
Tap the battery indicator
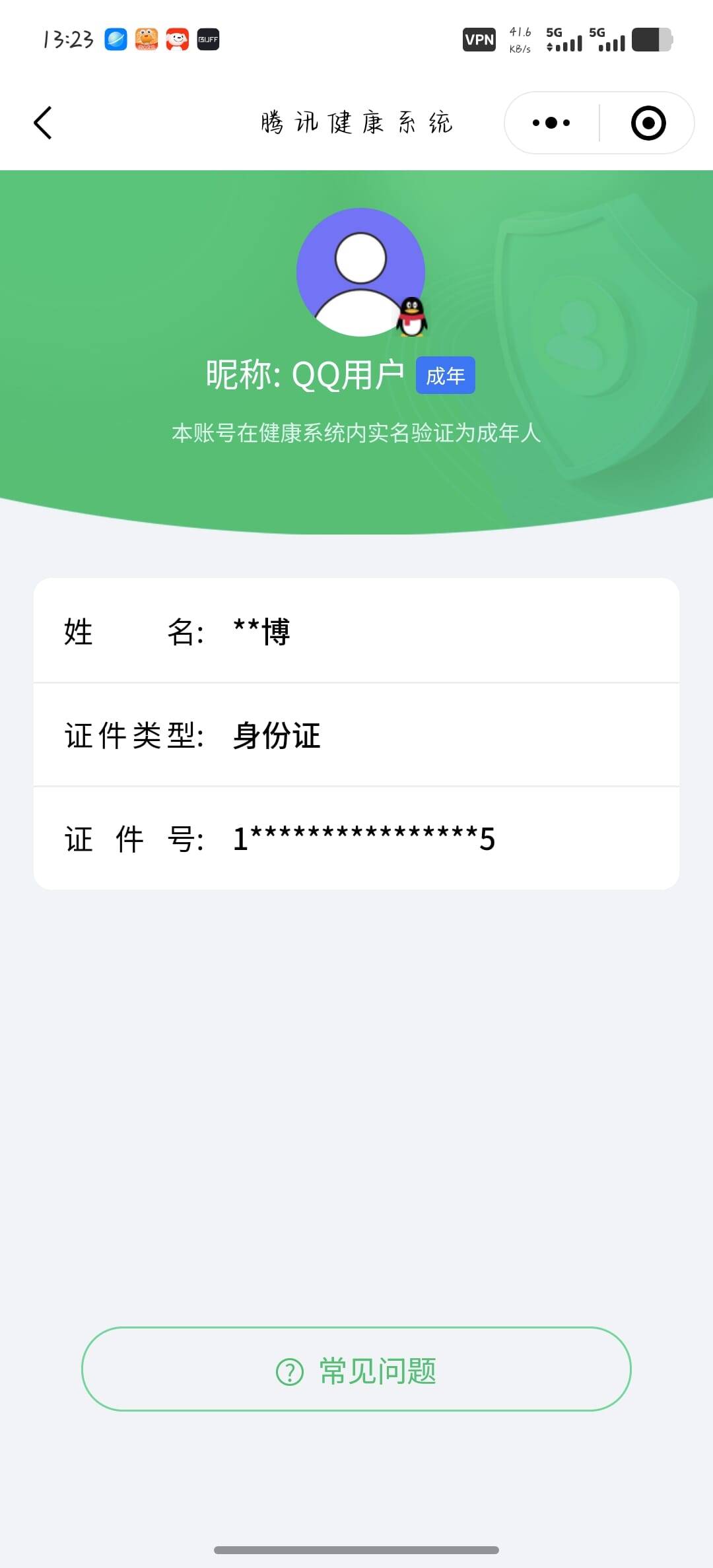pos(652,40)
